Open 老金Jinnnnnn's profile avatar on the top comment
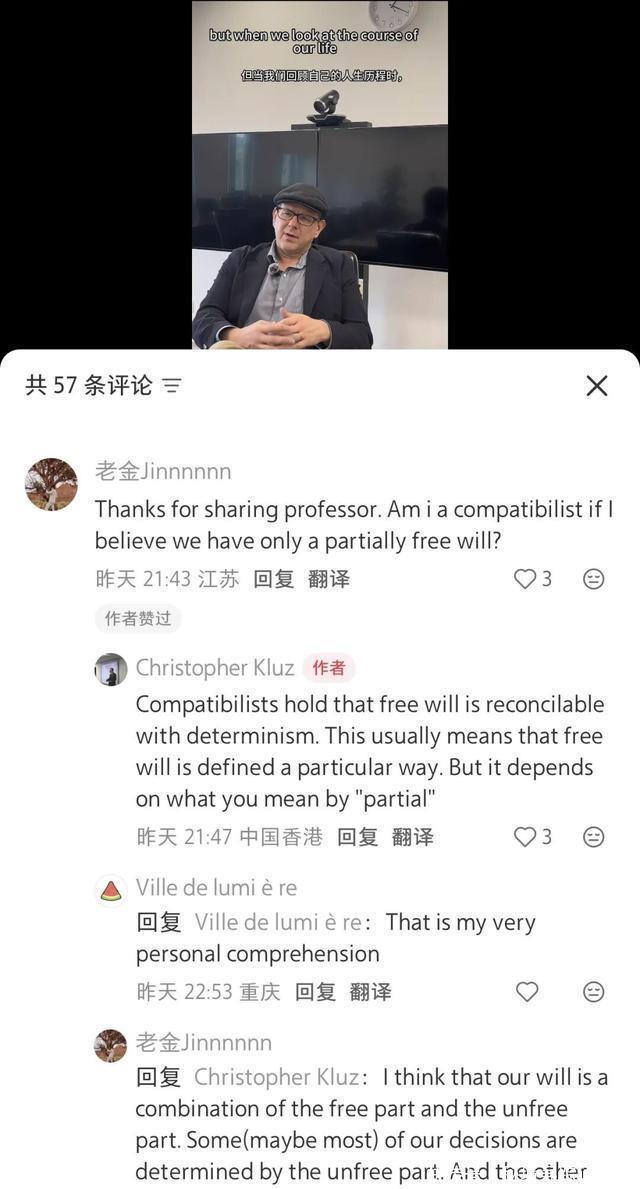 (x=51, y=484)
